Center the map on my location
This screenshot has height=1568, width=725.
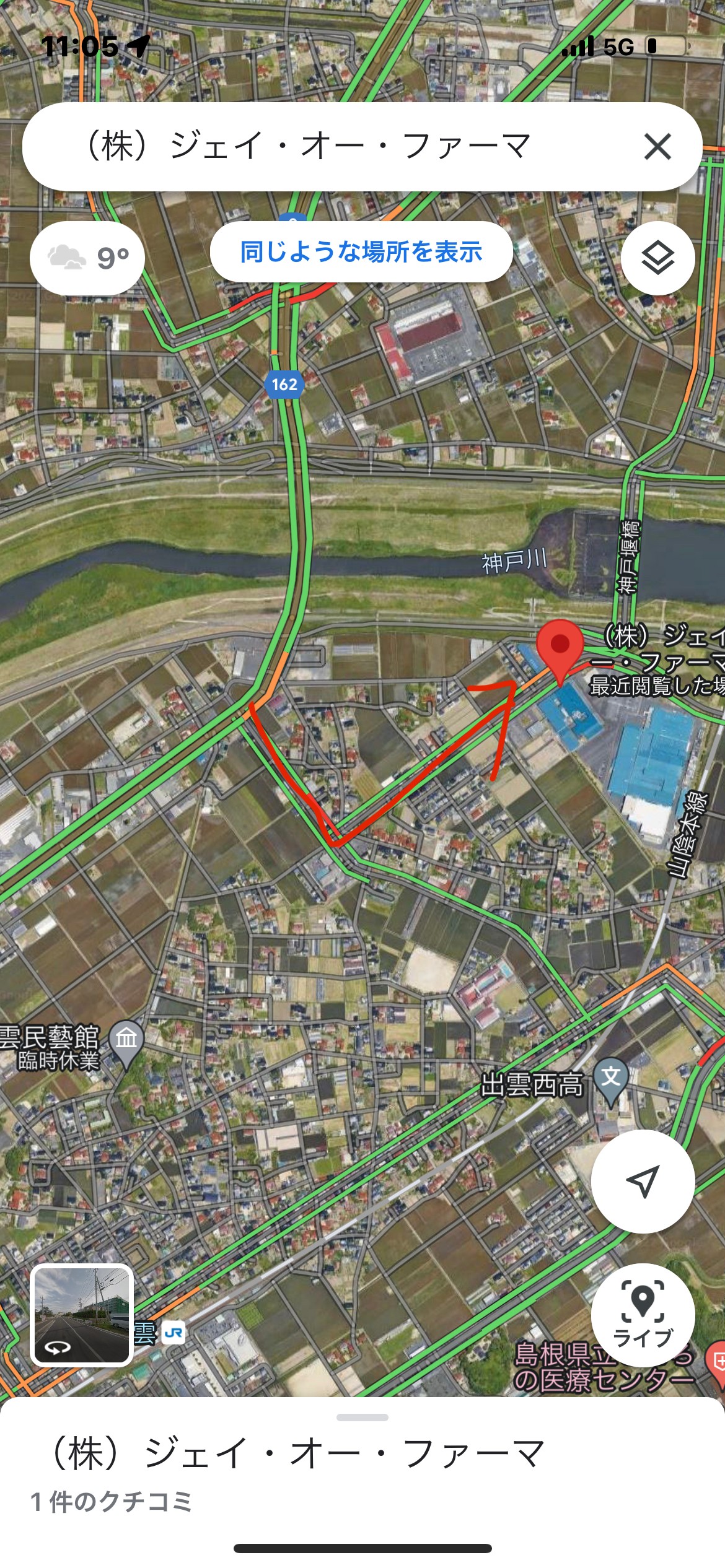[643, 1182]
